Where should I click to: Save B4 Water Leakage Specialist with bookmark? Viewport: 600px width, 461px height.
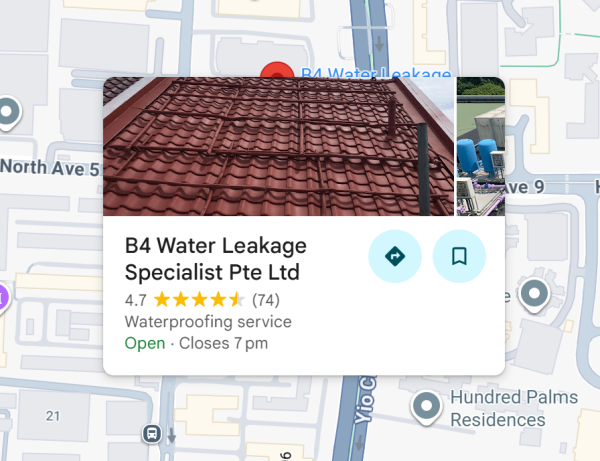[459, 256]
